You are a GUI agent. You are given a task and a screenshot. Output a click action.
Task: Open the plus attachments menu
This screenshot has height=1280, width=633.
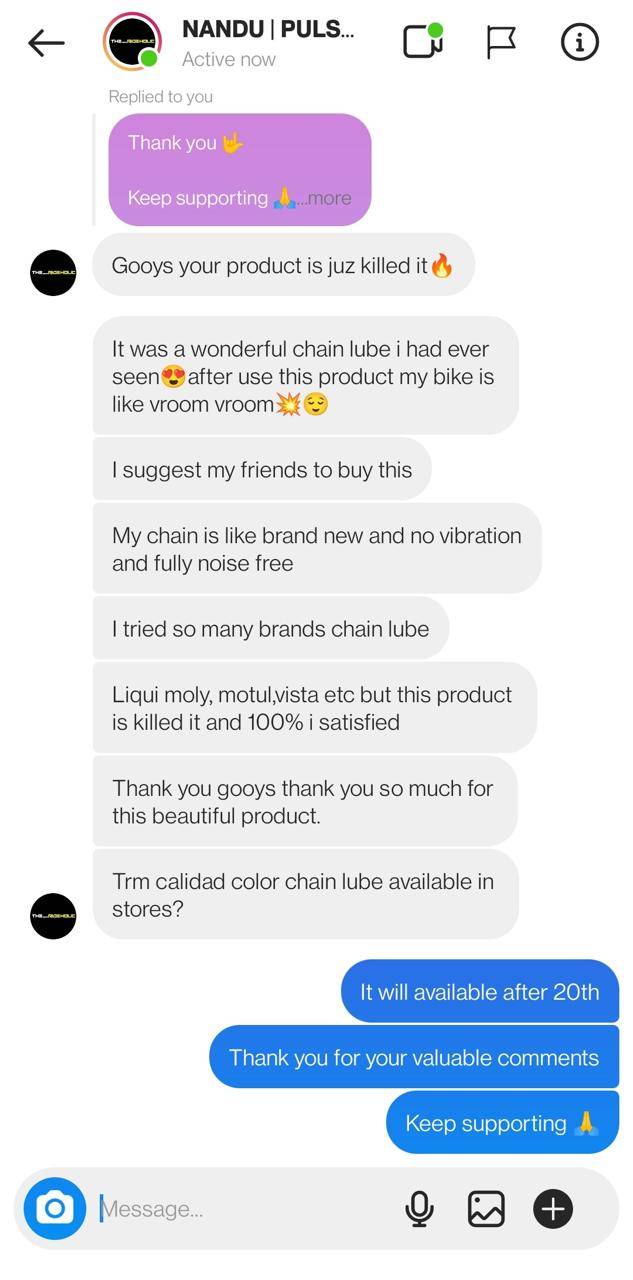[552, 1209]
